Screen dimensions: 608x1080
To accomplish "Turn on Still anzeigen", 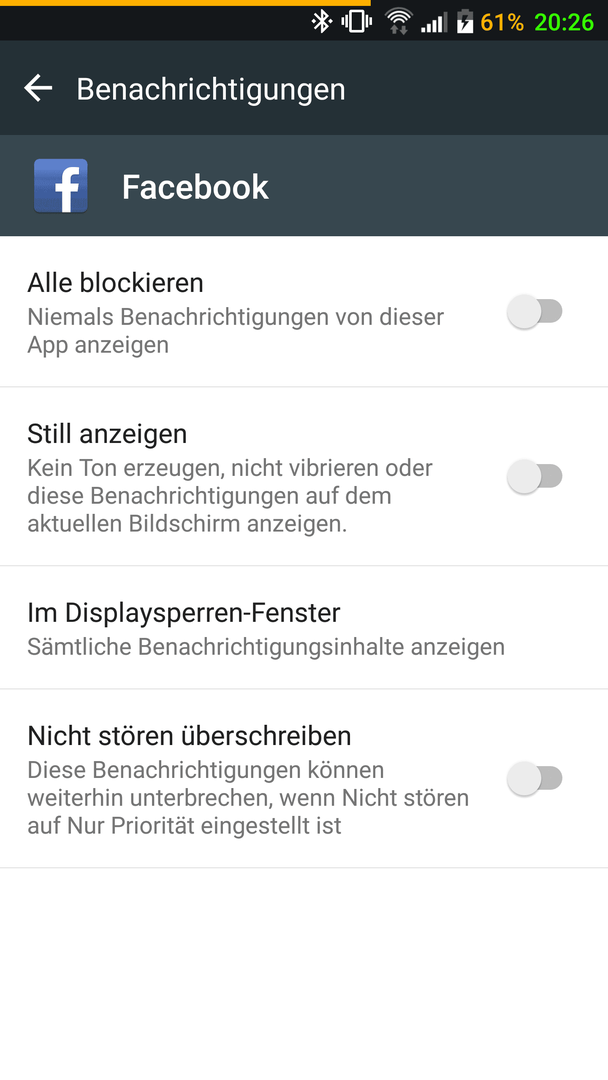I will [535, 477].
